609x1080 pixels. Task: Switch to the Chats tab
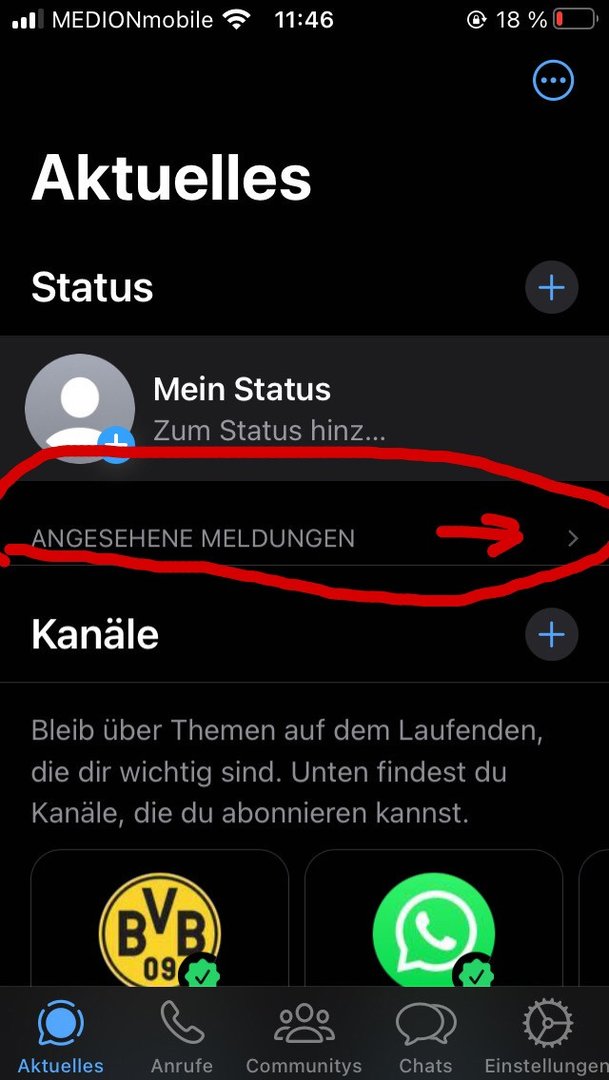coord(426,1038)
